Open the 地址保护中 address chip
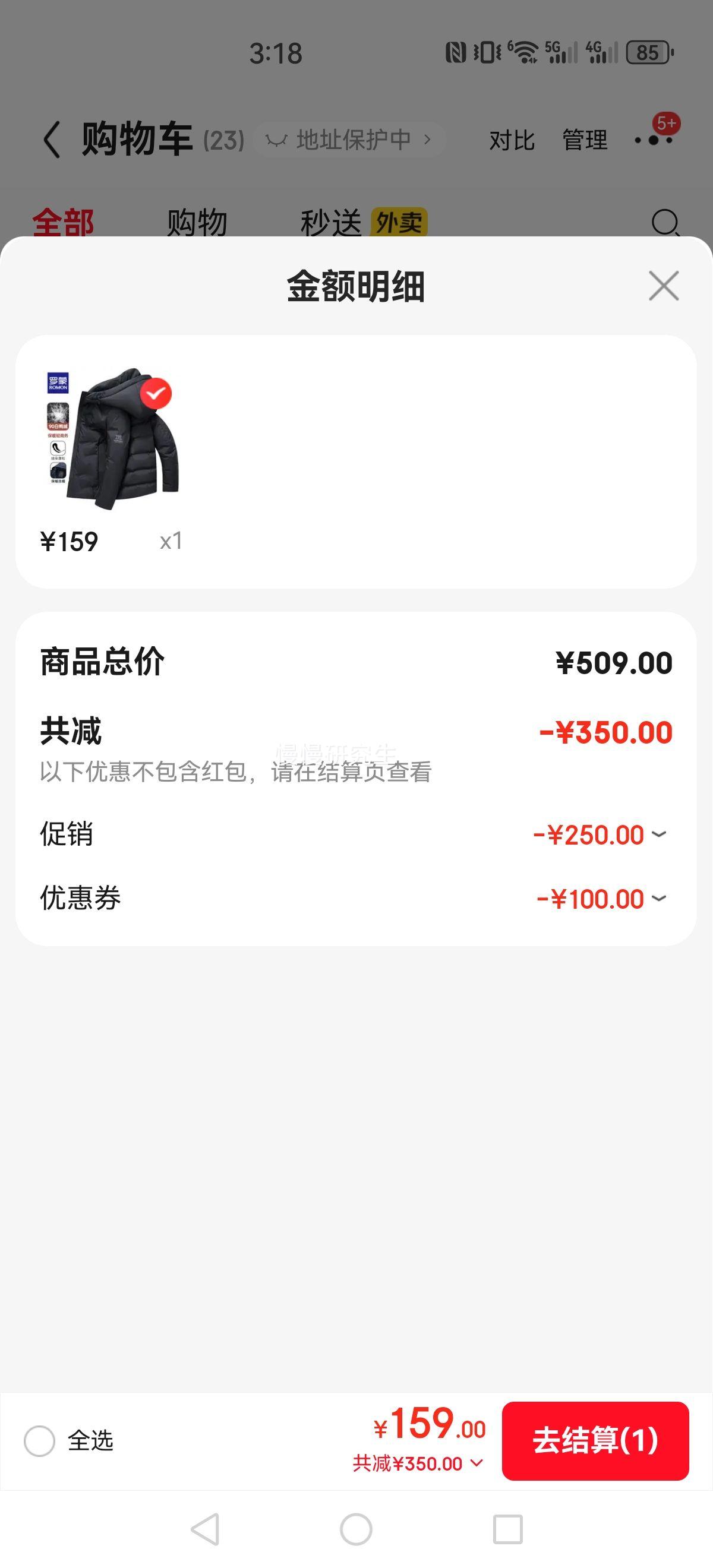Screen dimensions: 713x1568 click(x=349, y=140)
